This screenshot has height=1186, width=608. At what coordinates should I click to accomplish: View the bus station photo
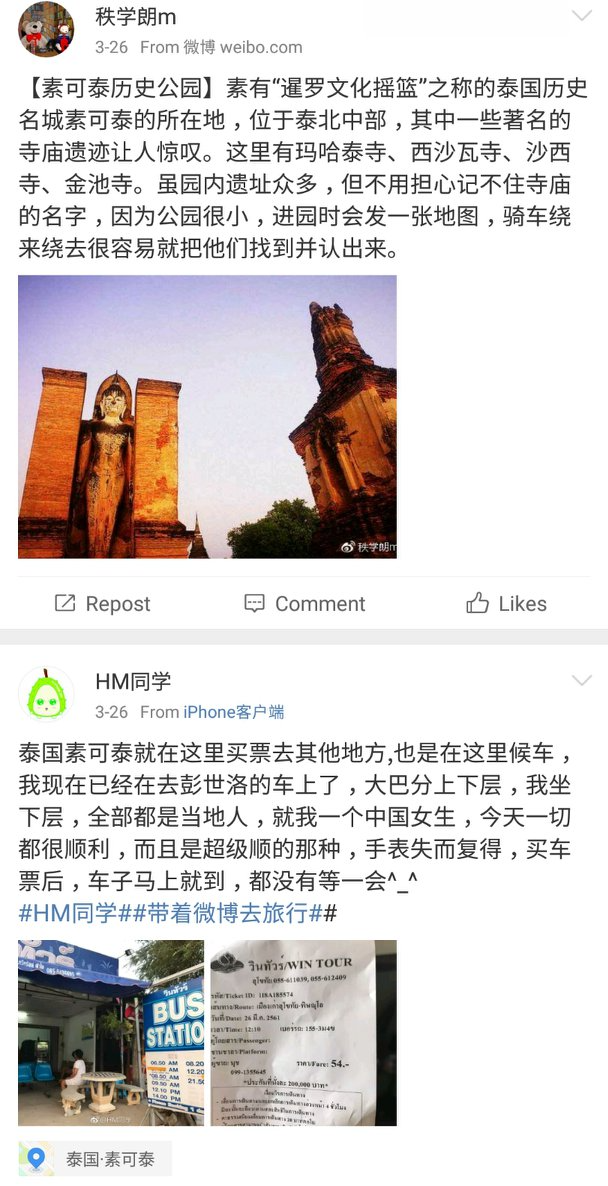(110, 1032)
